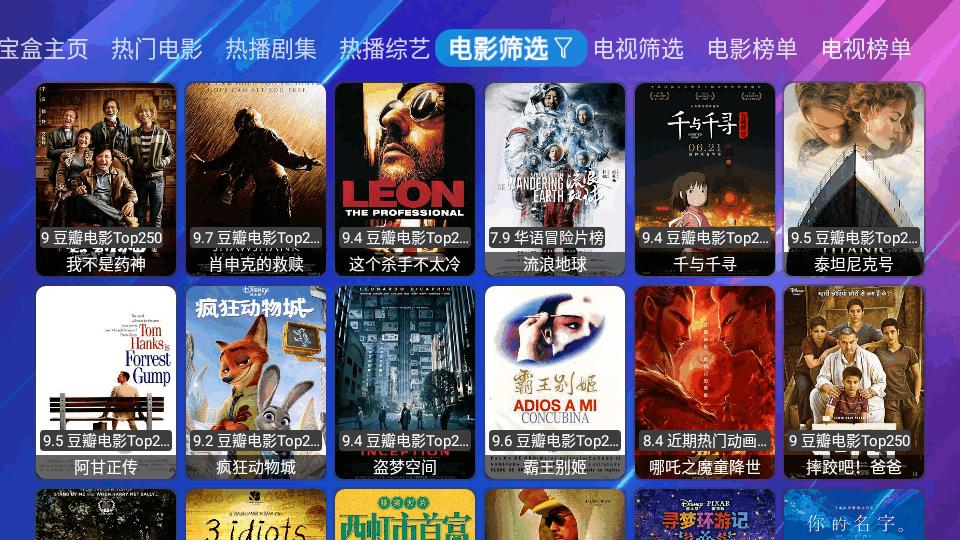960x540 pixels.
Task: Select the movie 摔跤吧！爸爸
Action: [854, 382]
